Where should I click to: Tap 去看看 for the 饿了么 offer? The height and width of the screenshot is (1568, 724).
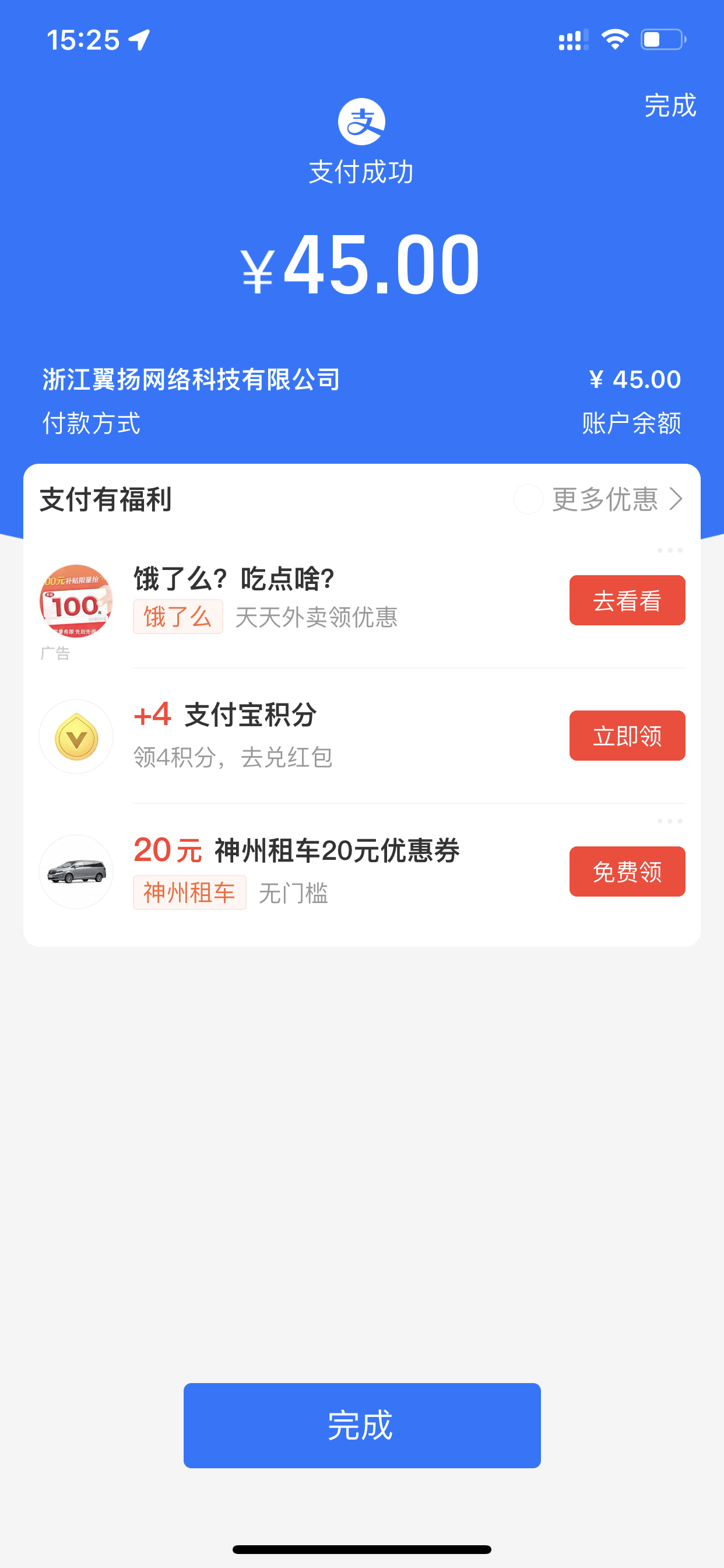point(627,600)
